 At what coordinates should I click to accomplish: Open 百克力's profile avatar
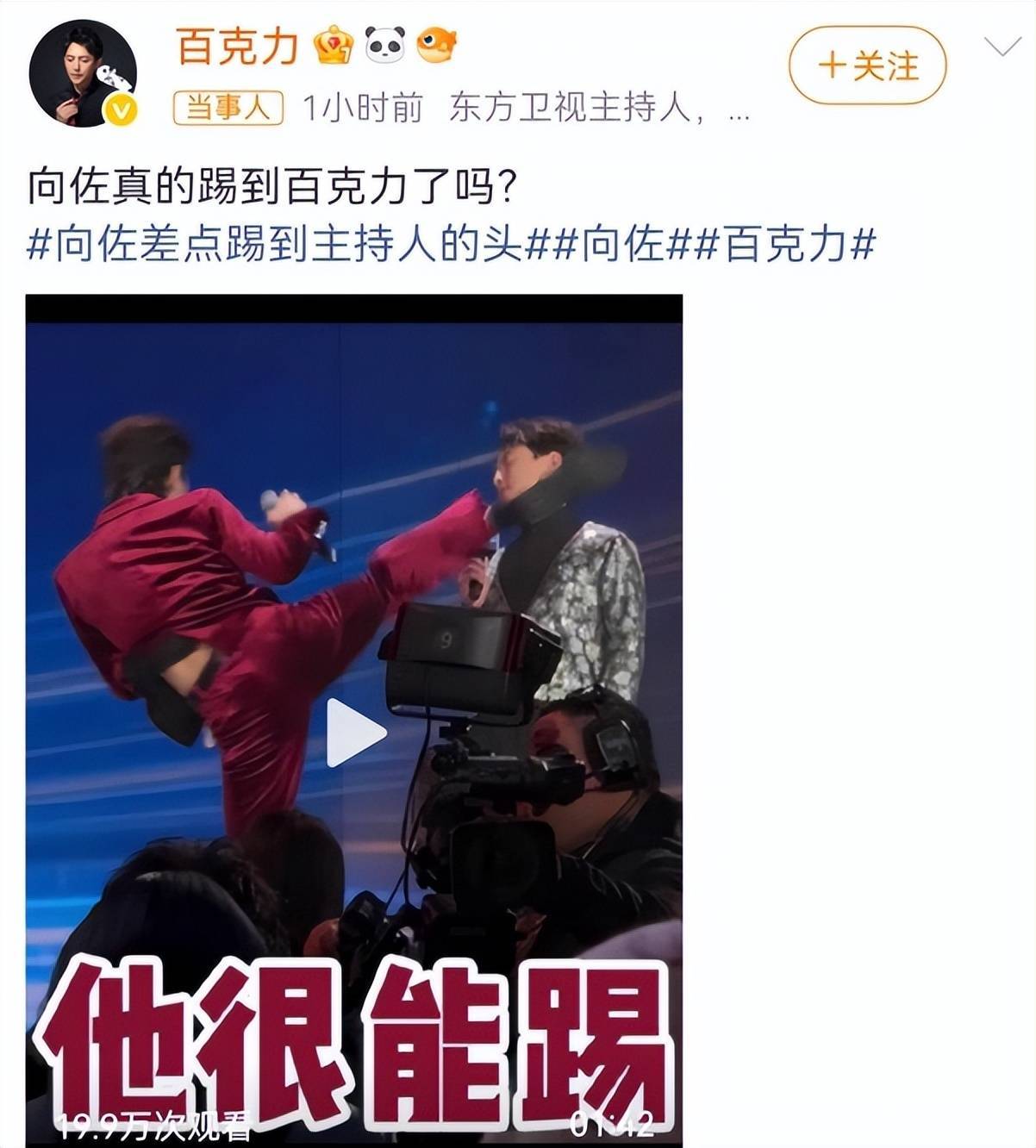pos(83,74)
